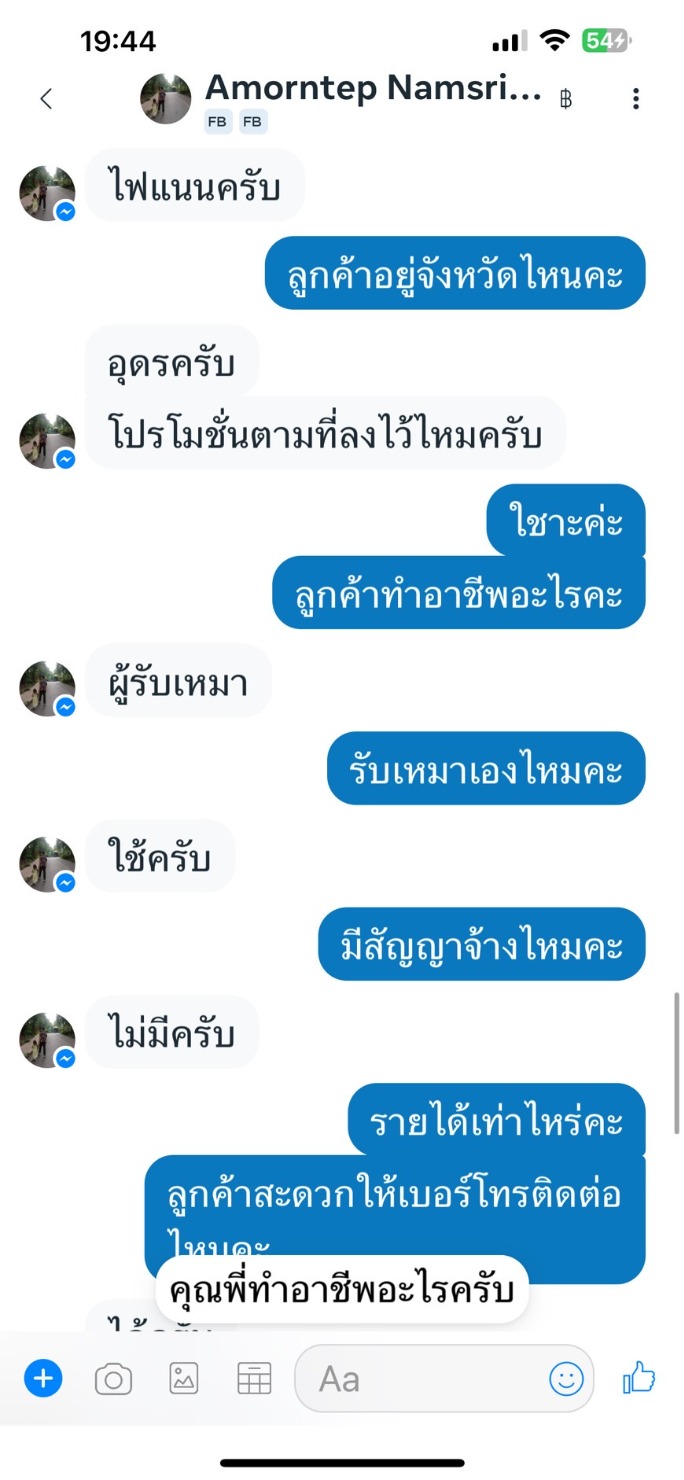Open the emoji smiley picker
Viewport: 684px width, 1480px height.
(566, 1379)
